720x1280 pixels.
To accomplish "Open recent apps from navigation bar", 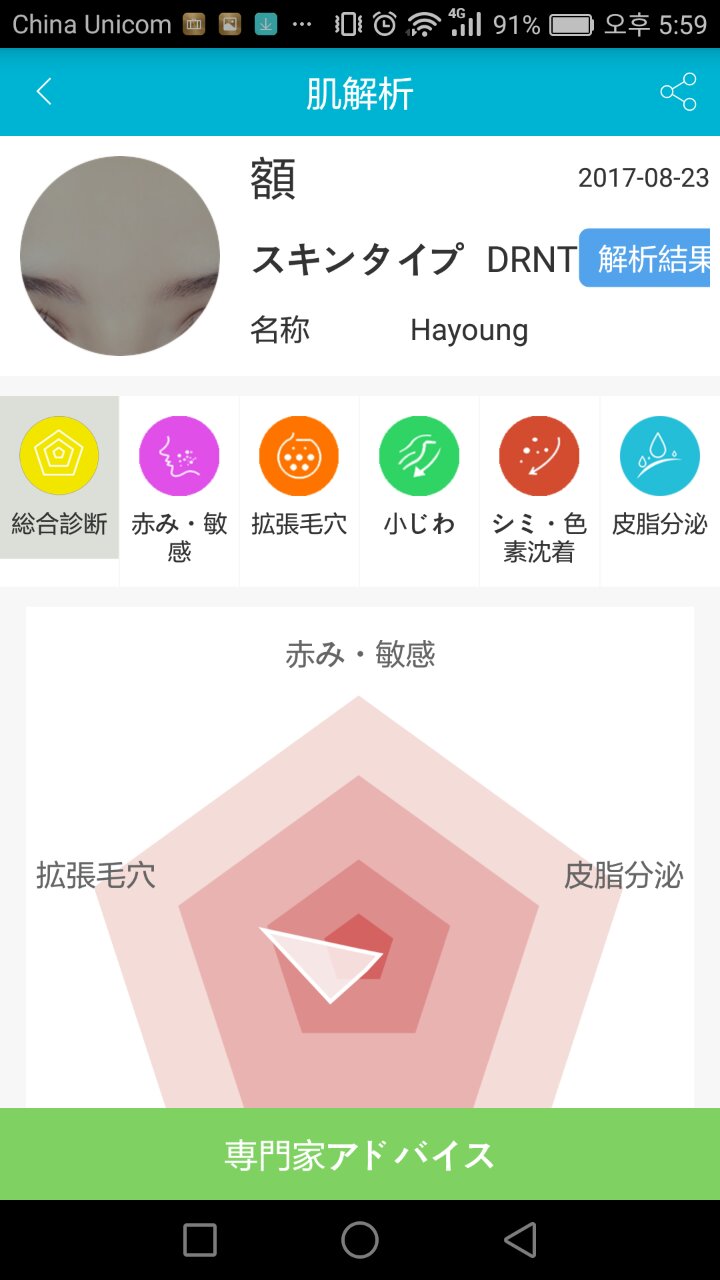I will pyautogui.click(x=200, y=1240).
